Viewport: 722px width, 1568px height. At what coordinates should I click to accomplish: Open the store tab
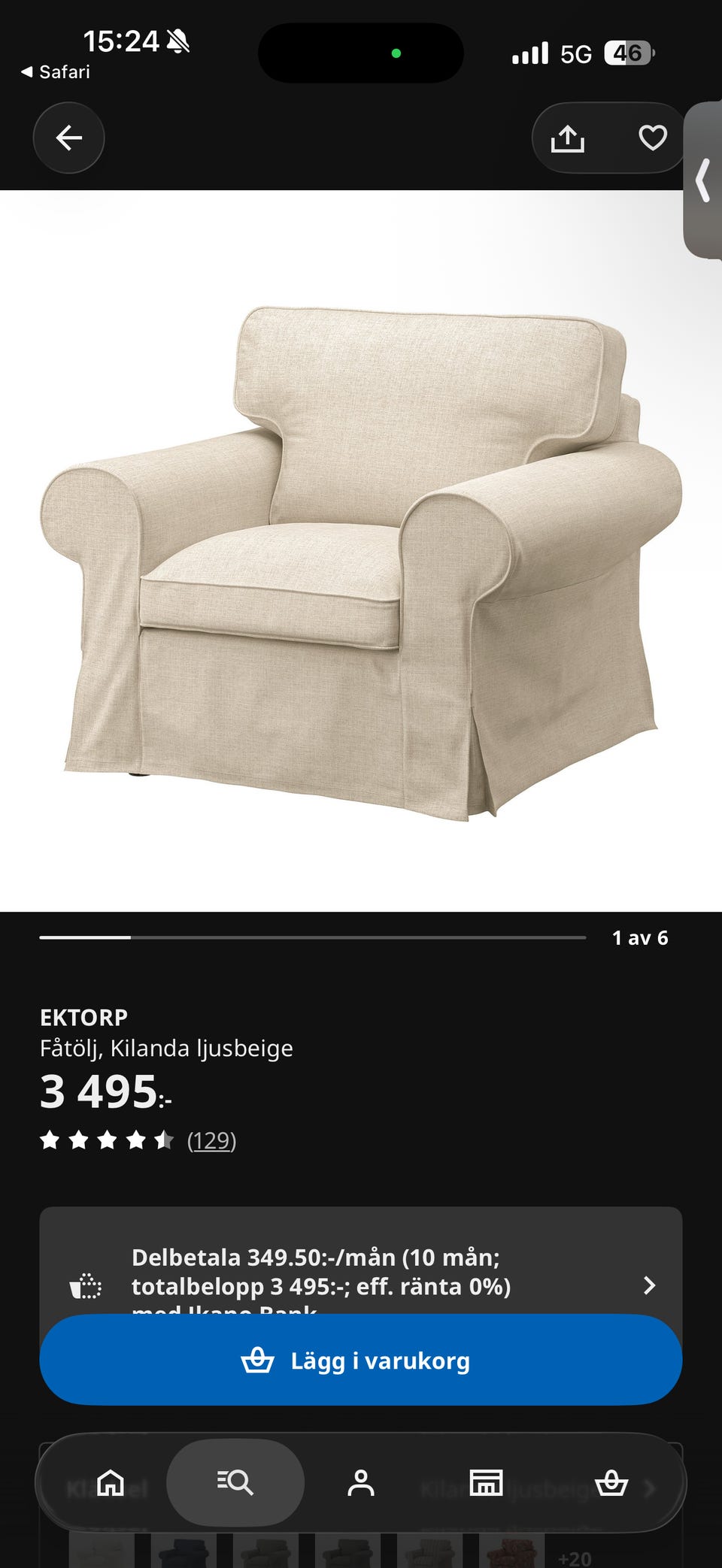point(486,1482)
